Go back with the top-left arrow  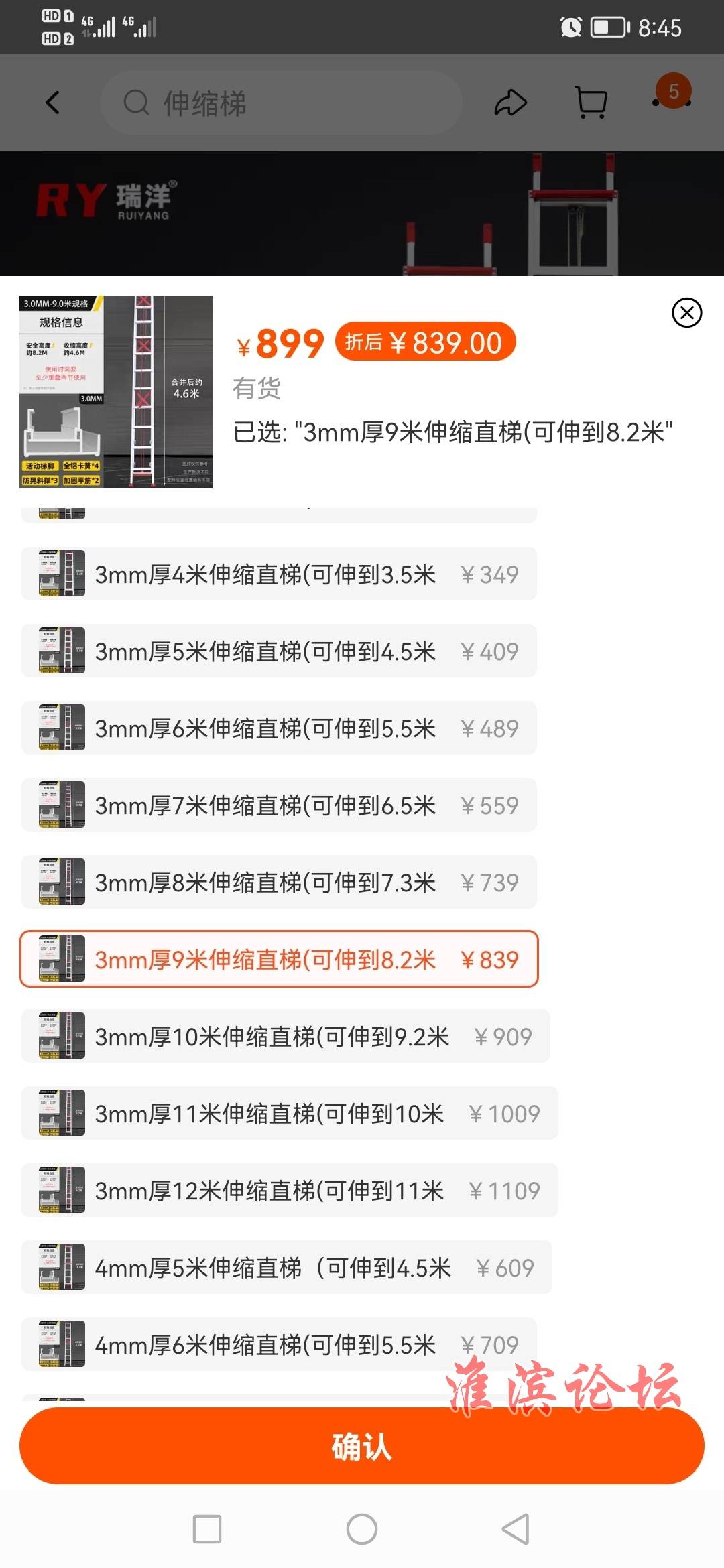(52, 103)
